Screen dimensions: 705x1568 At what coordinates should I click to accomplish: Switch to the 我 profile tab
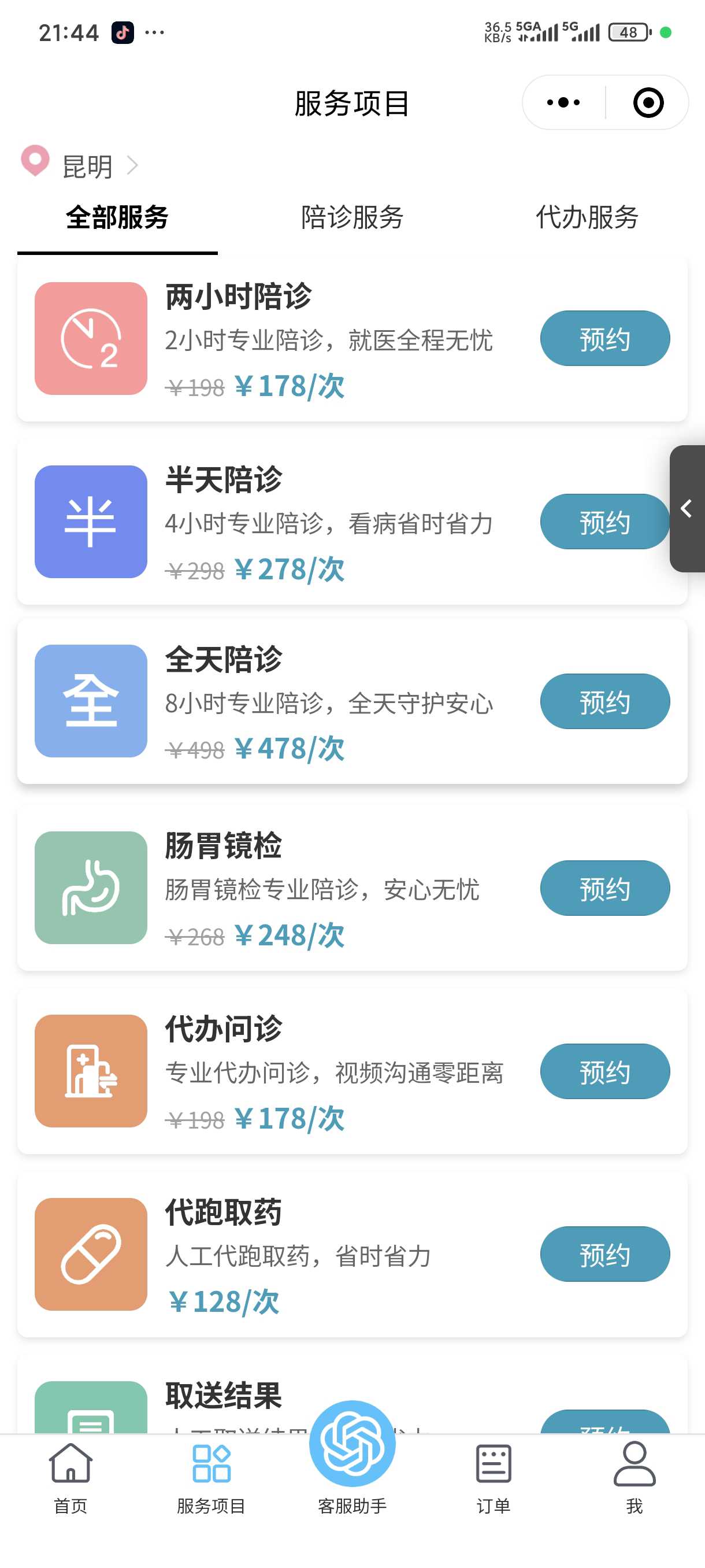(x=634, y=1479)
